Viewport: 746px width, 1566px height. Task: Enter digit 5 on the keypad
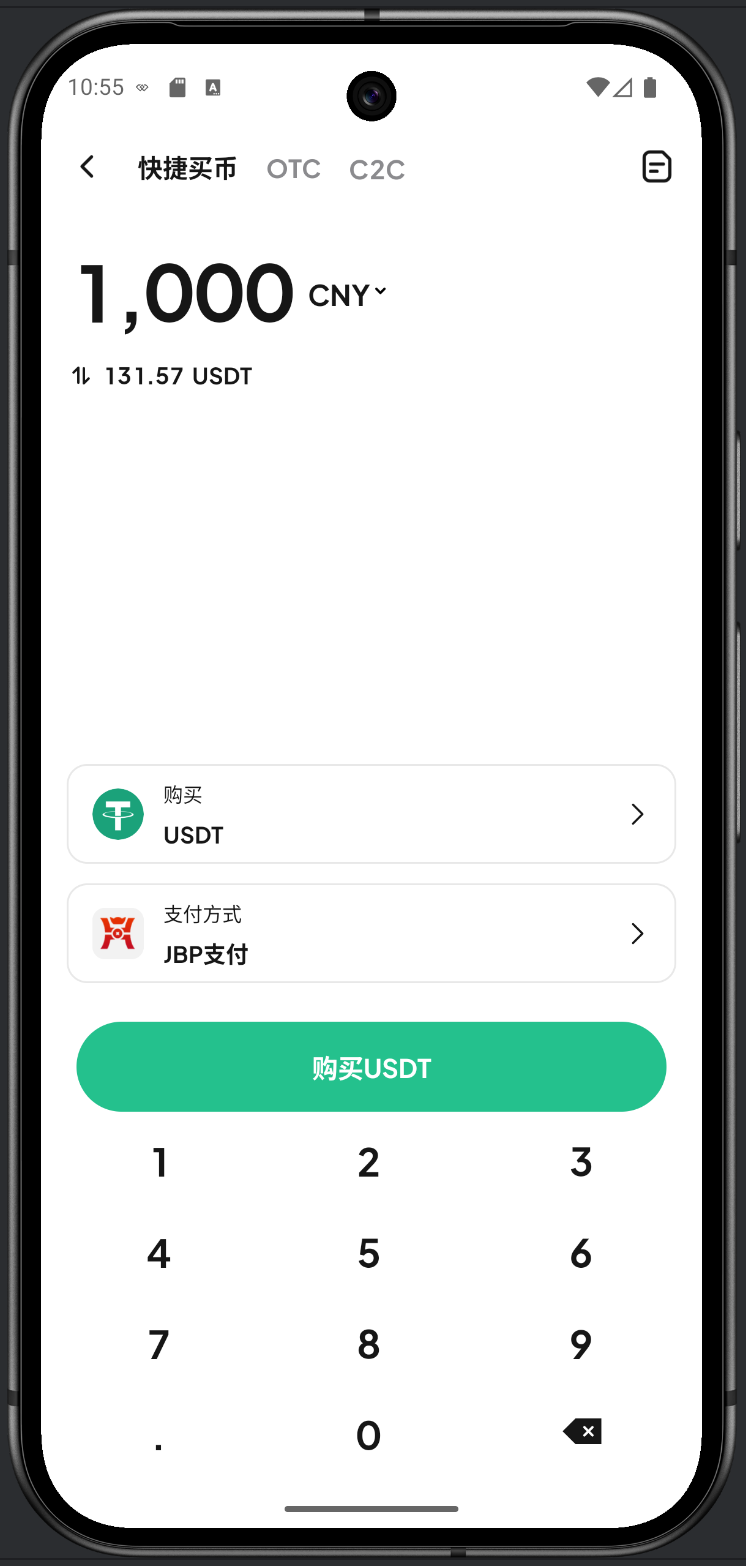(x=369, y=1253)
